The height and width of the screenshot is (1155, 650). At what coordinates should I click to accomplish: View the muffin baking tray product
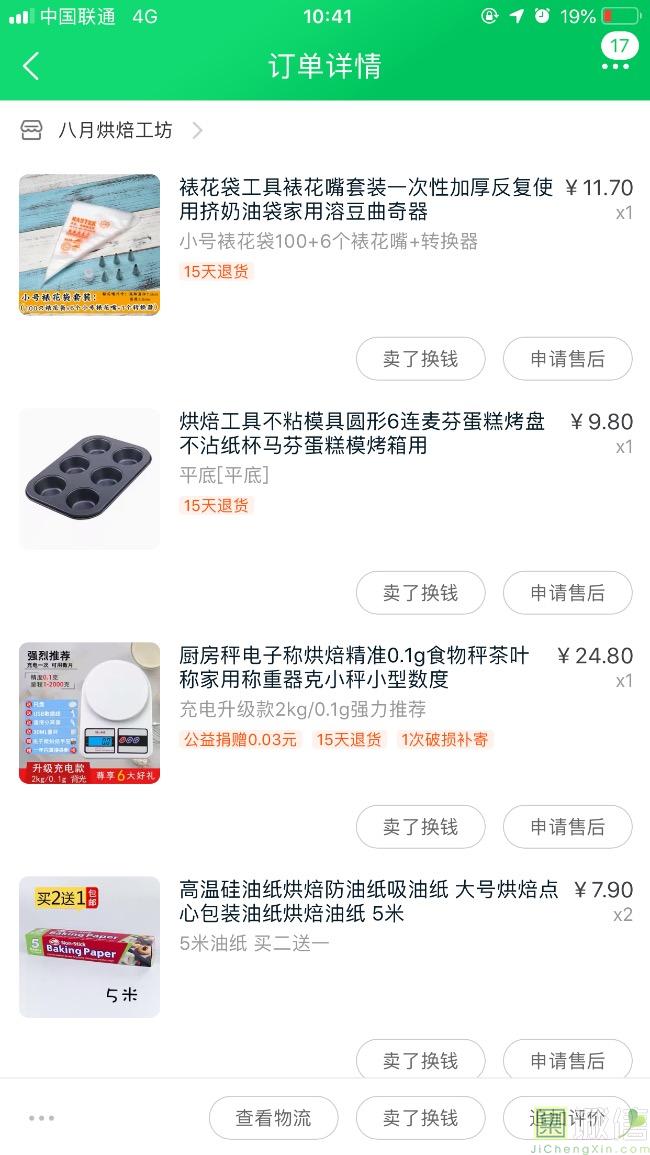[x=89, y=479]
